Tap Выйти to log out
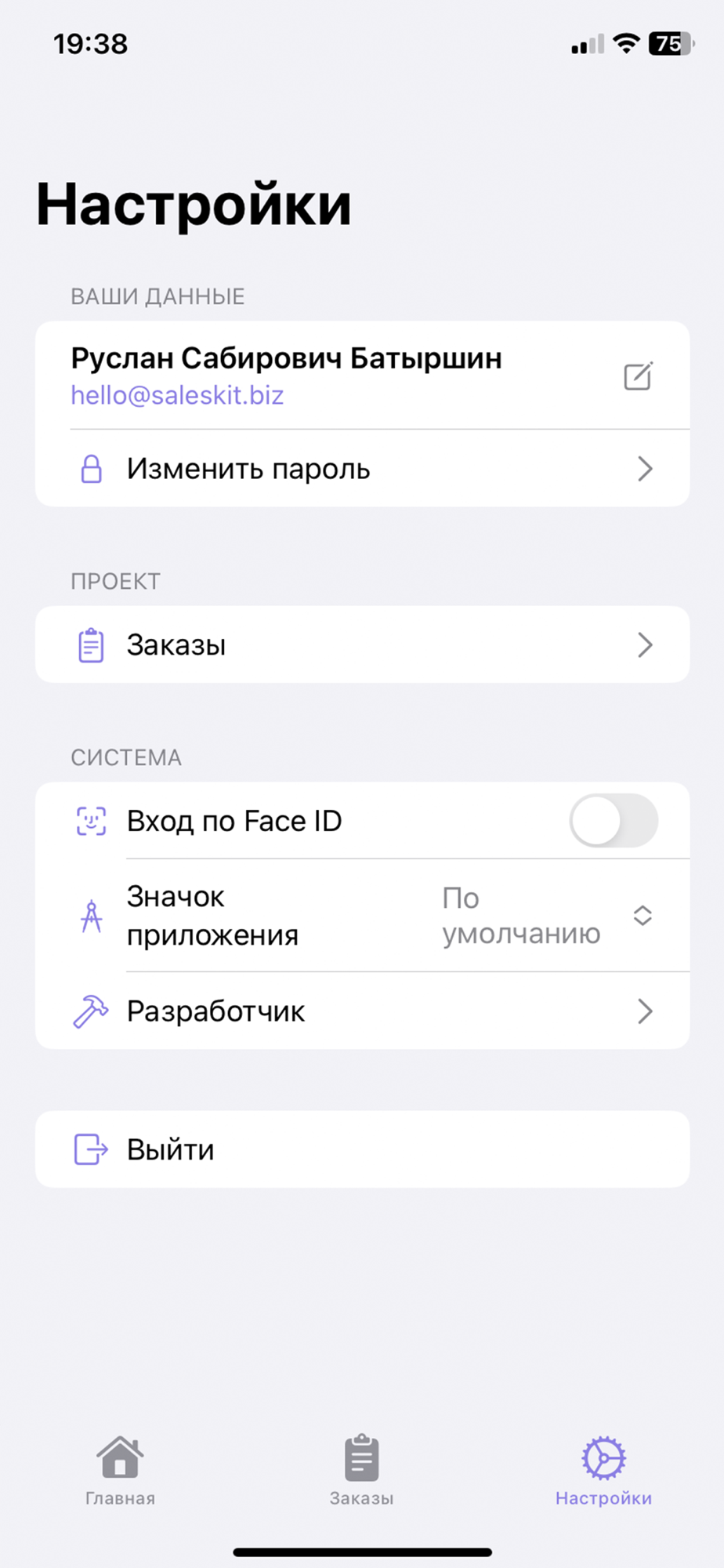Screen dimensions: 724x1568 (x=362, y=1149)
